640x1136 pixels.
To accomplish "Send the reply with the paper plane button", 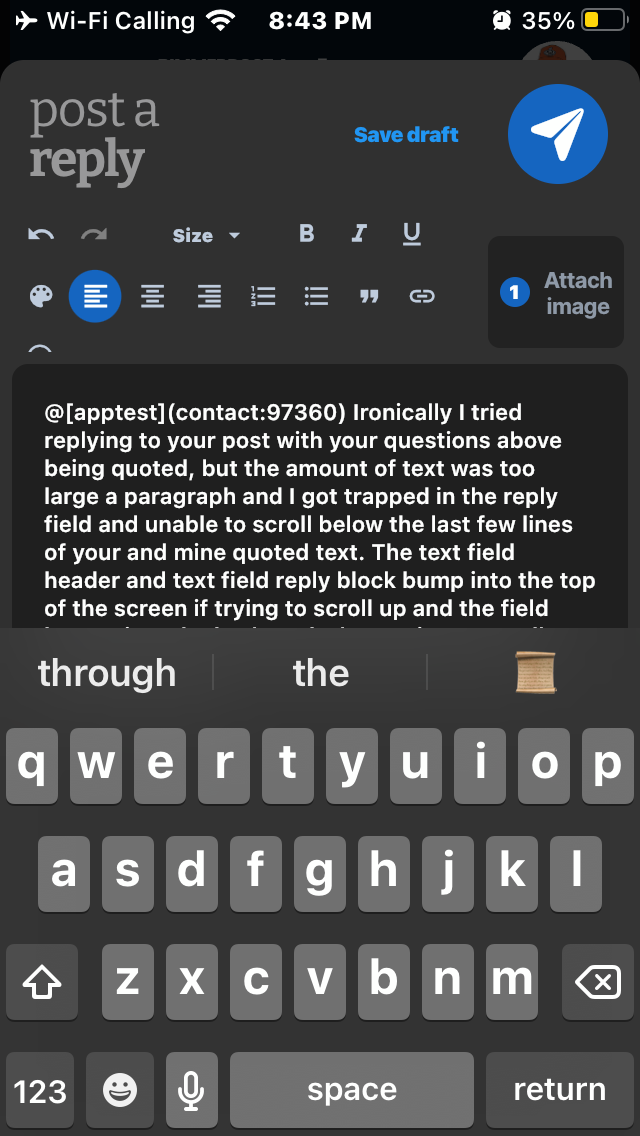I will pos(557,135).
